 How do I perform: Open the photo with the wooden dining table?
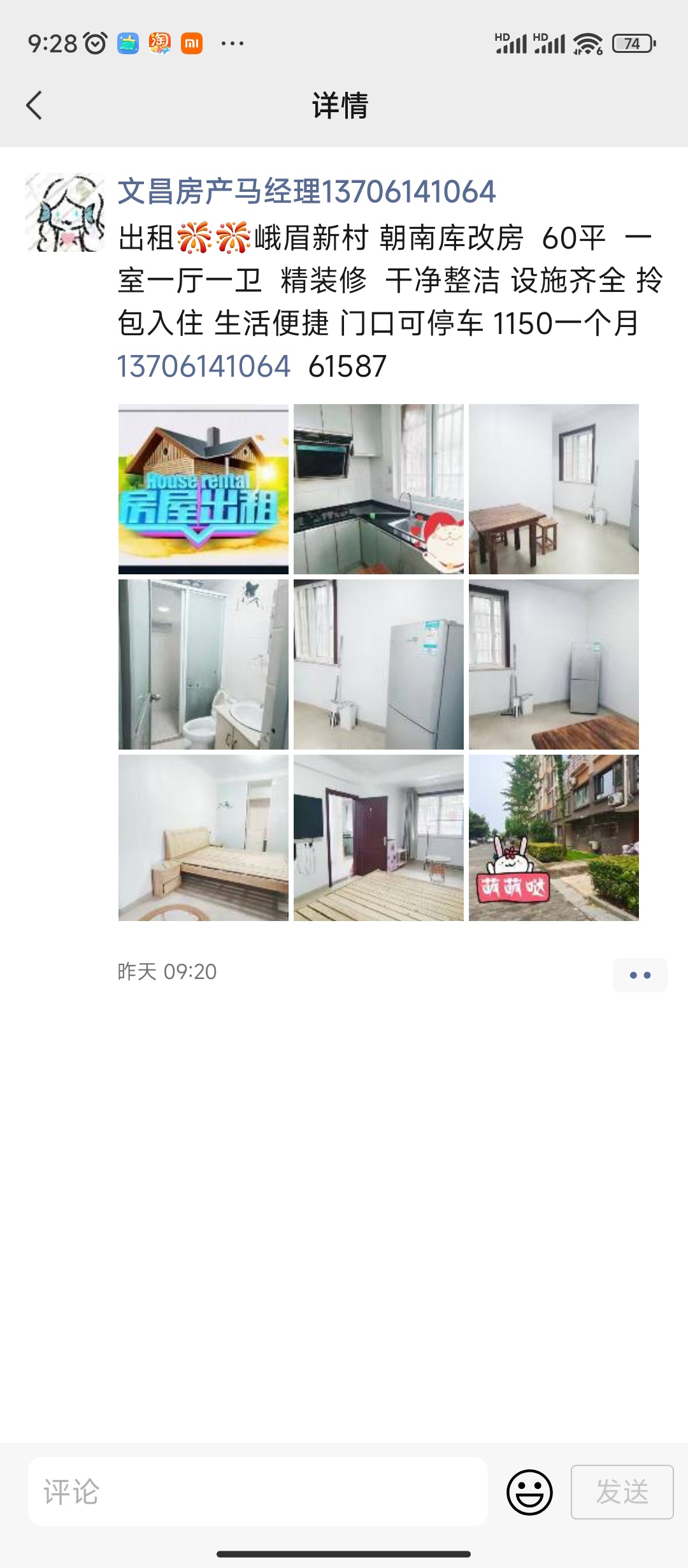(554, 489)
